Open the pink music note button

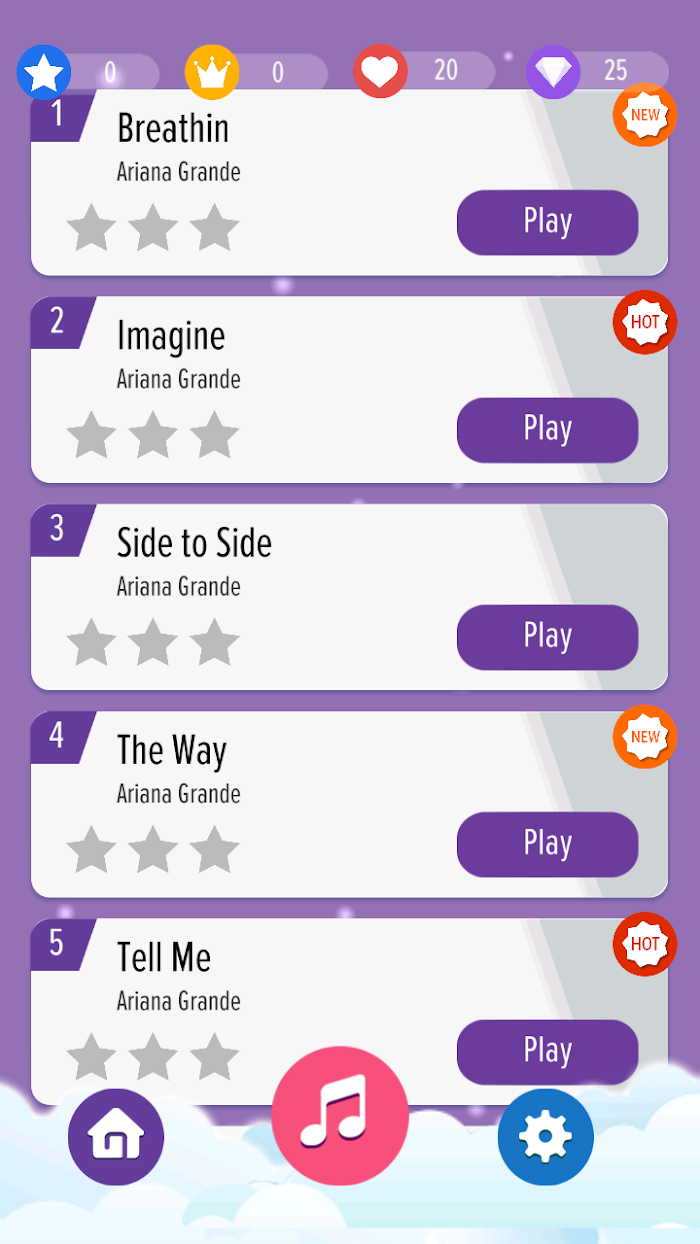click(x=340, y=1115)
